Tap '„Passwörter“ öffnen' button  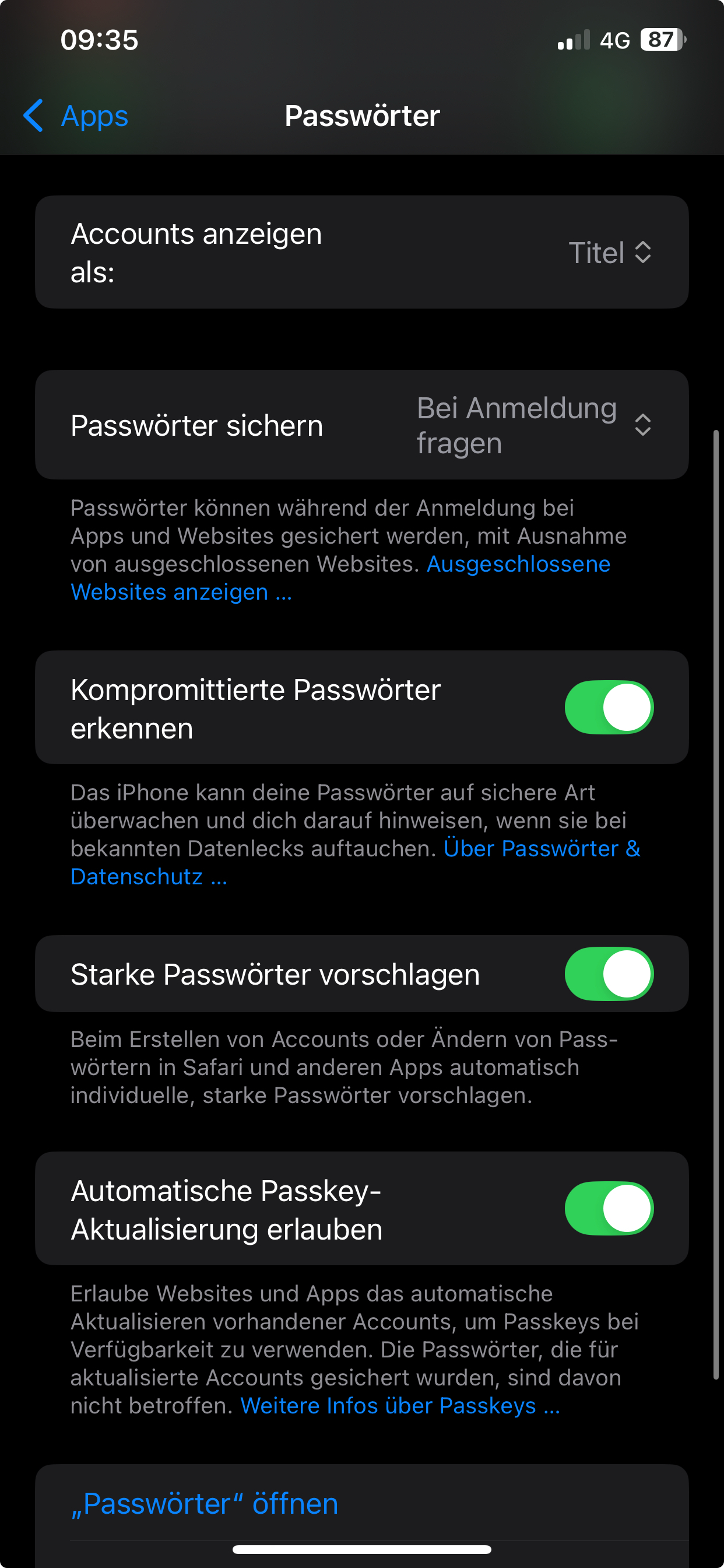[x=205, y=1503]
